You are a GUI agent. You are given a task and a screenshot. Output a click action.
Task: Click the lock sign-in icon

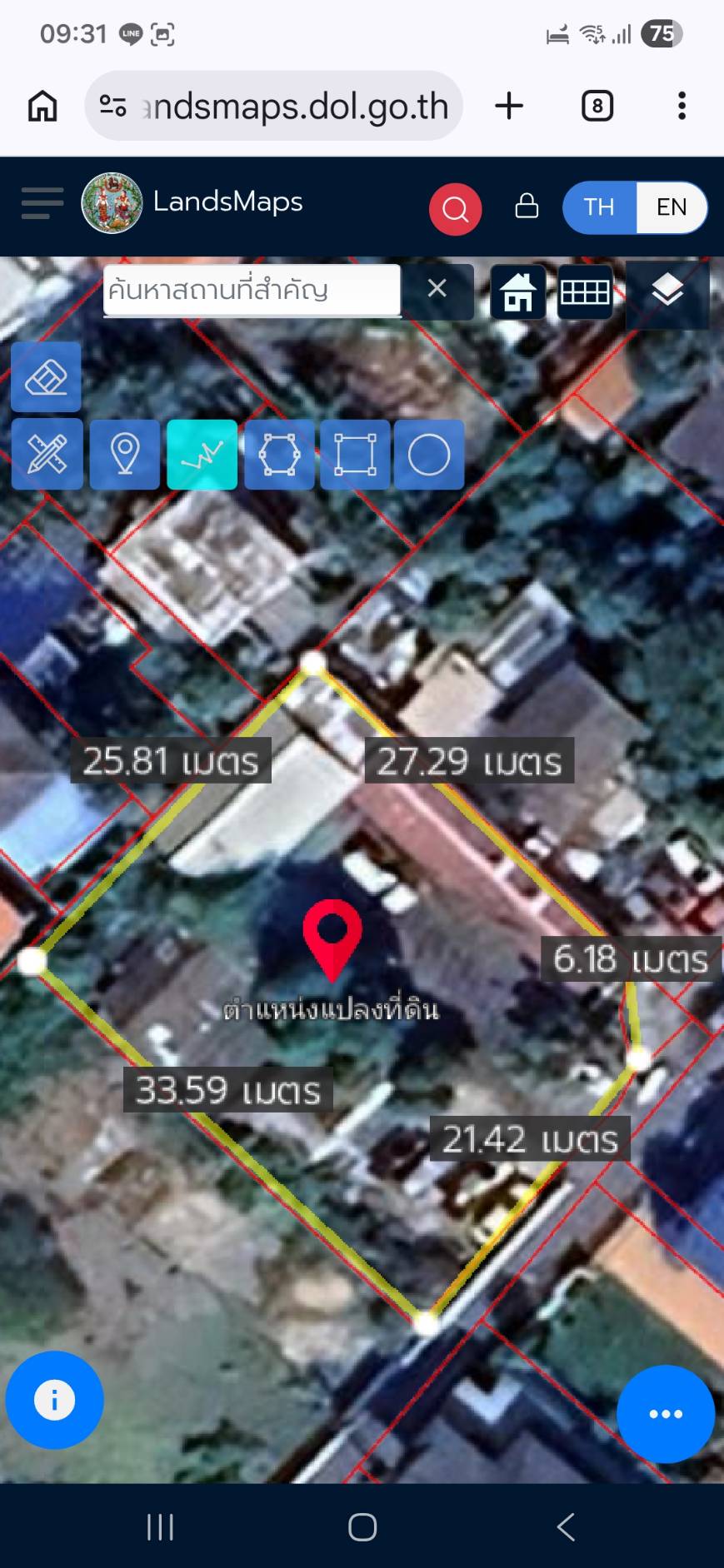(527, 204)
